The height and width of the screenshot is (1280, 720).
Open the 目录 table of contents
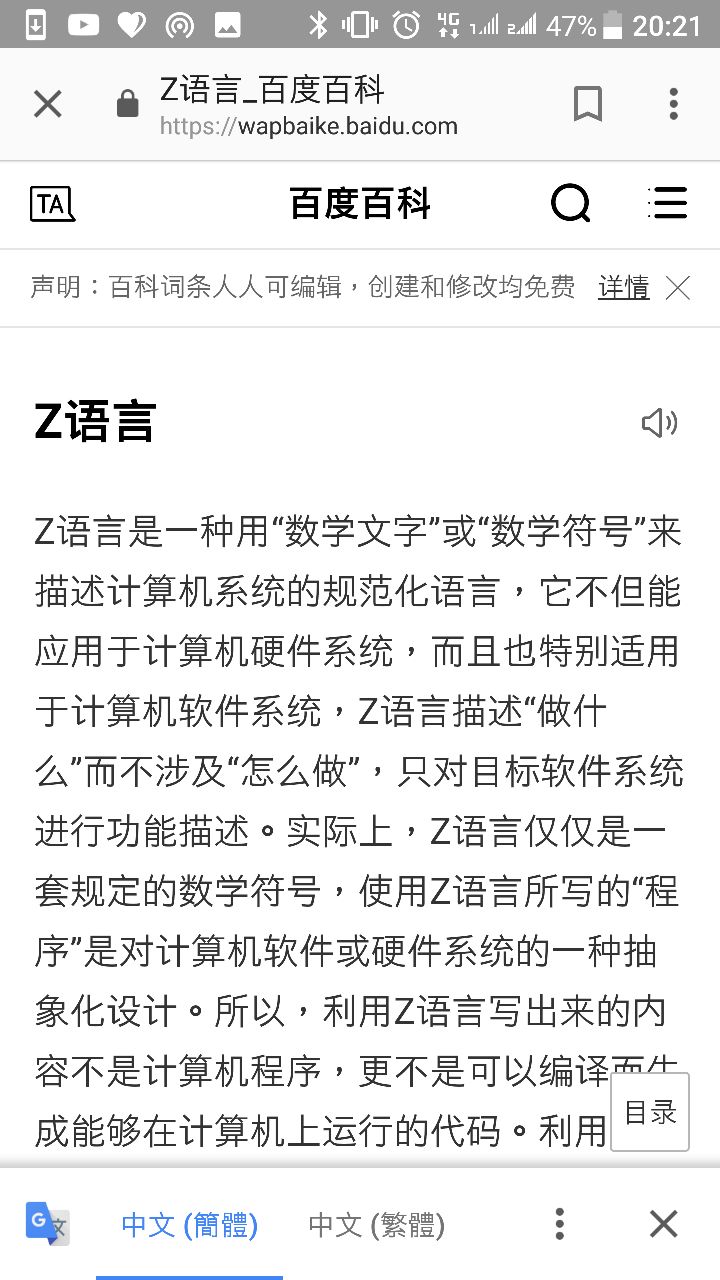pos(650,1112)
